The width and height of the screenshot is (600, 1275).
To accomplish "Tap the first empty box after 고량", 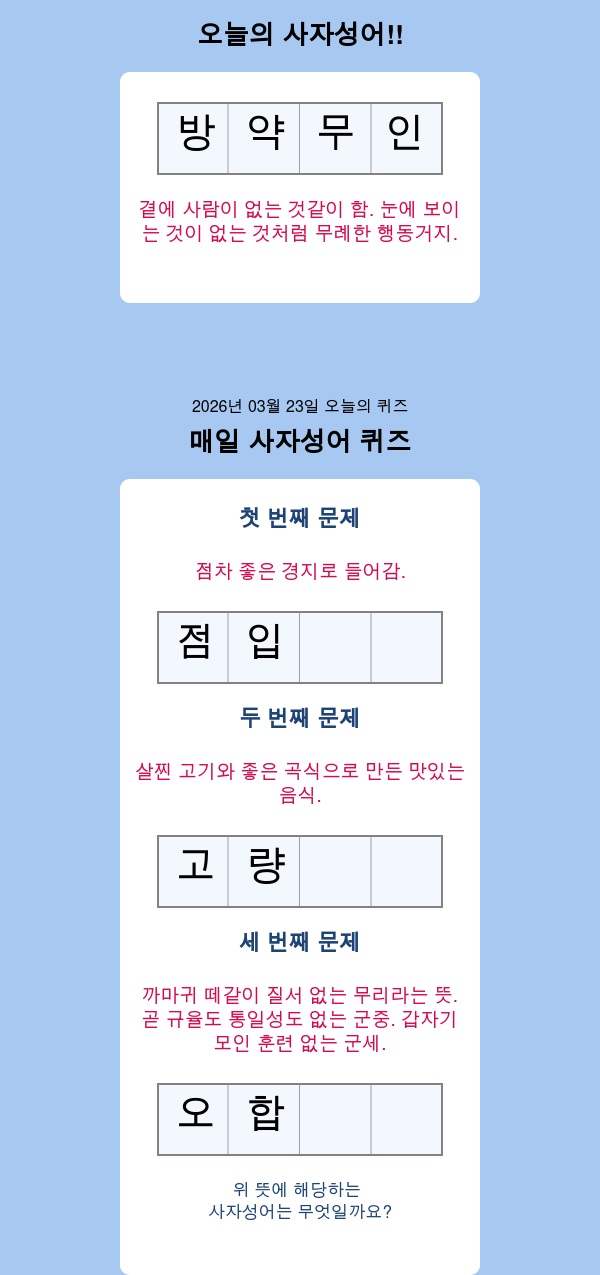I will click(335, 871).
